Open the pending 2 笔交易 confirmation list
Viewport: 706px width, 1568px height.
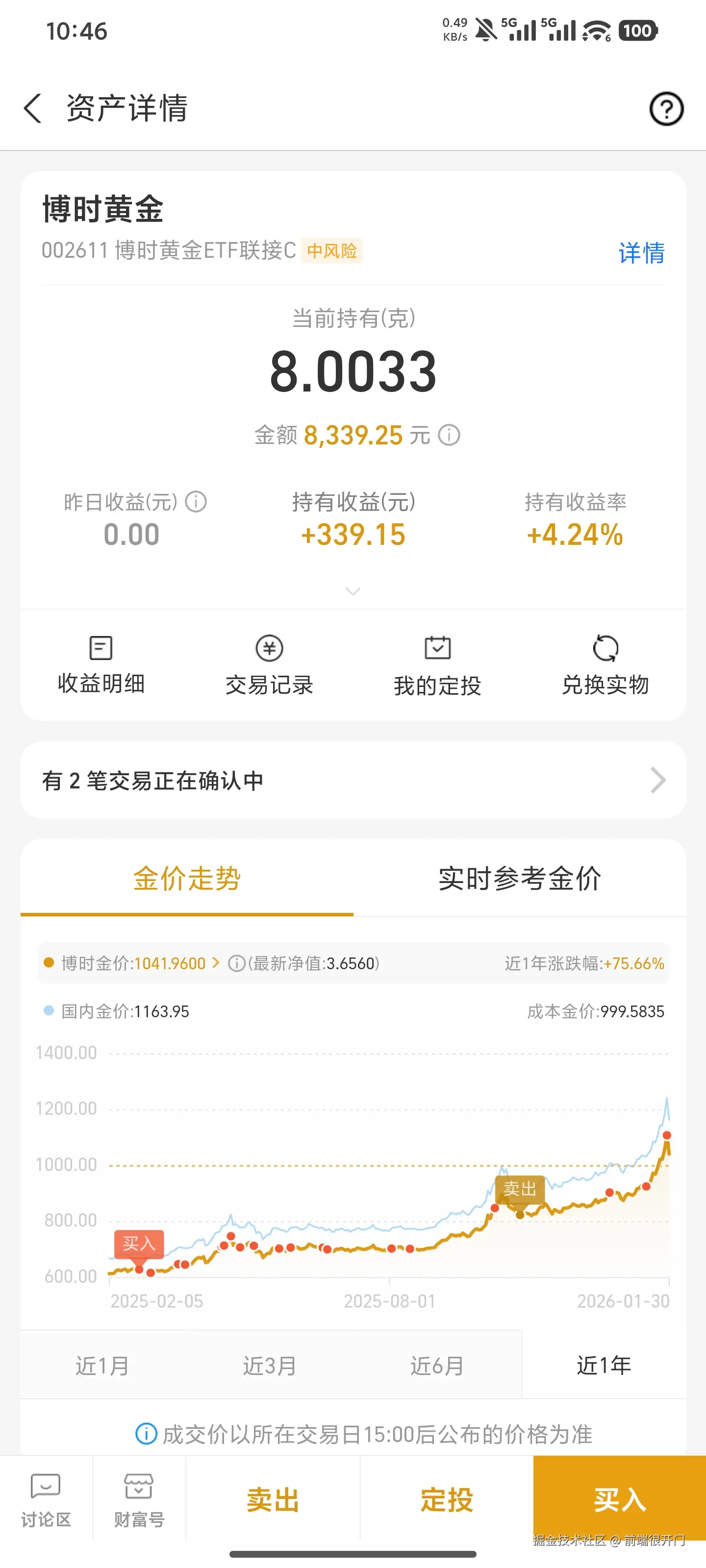tap(353, 780)
